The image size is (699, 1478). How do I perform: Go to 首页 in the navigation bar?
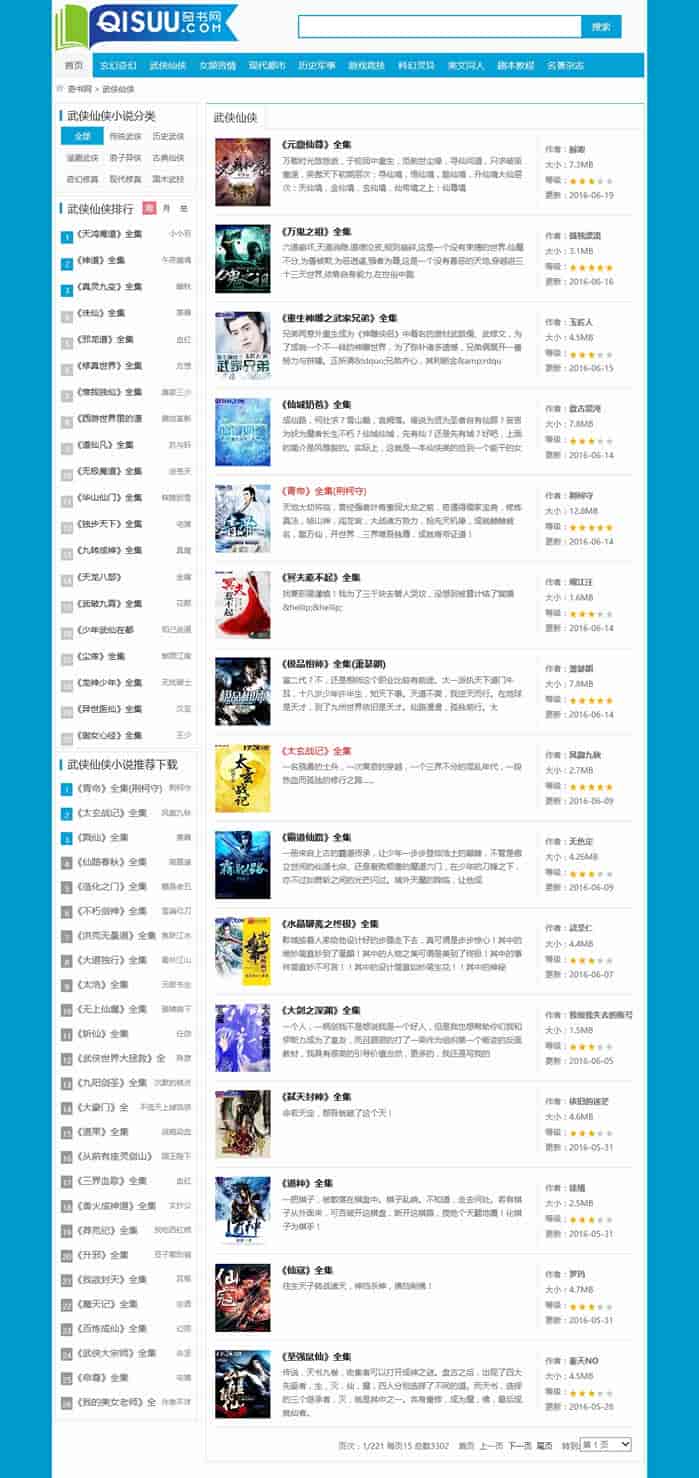coord(74,65)
